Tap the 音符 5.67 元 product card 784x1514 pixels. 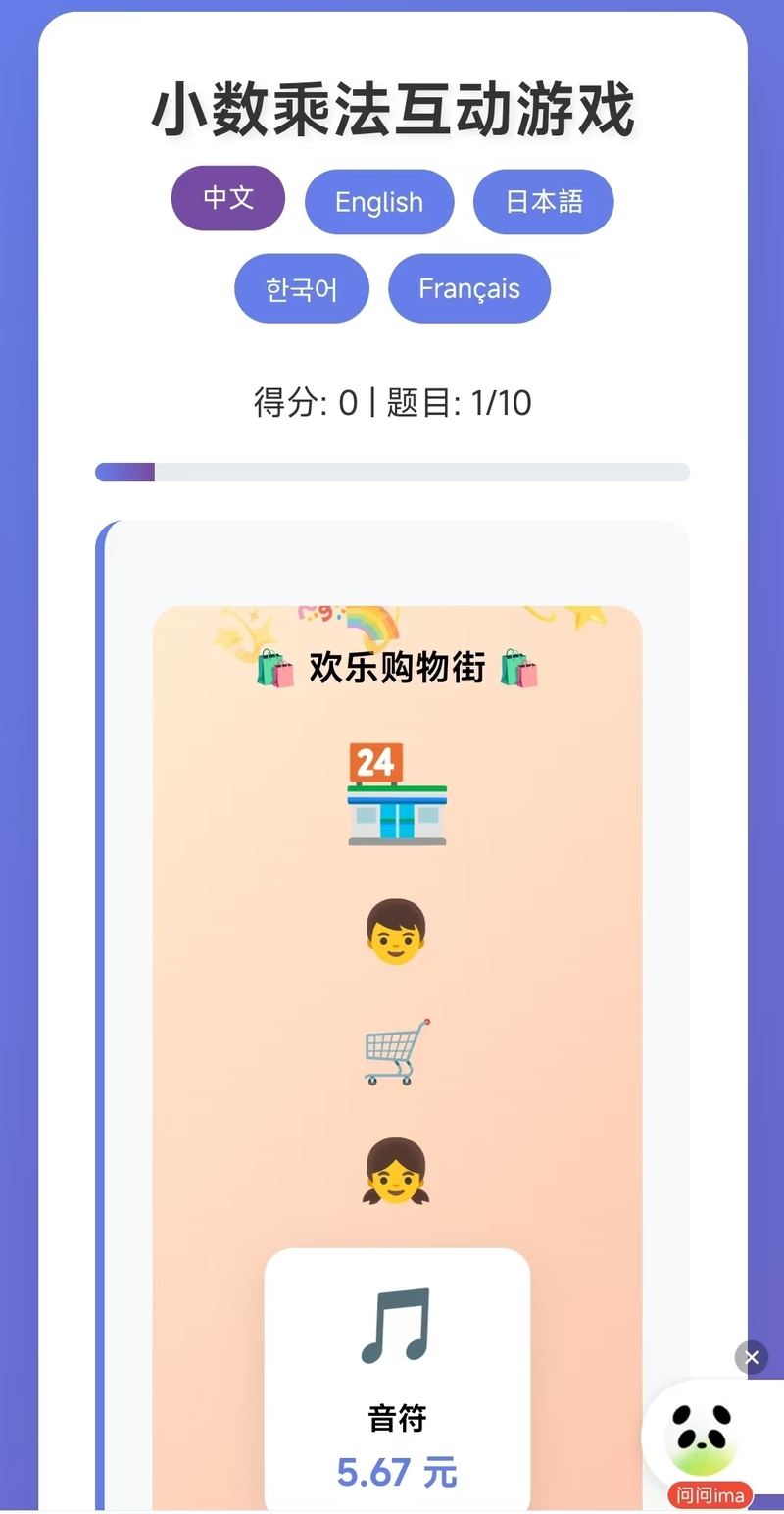pos(397,1383)
